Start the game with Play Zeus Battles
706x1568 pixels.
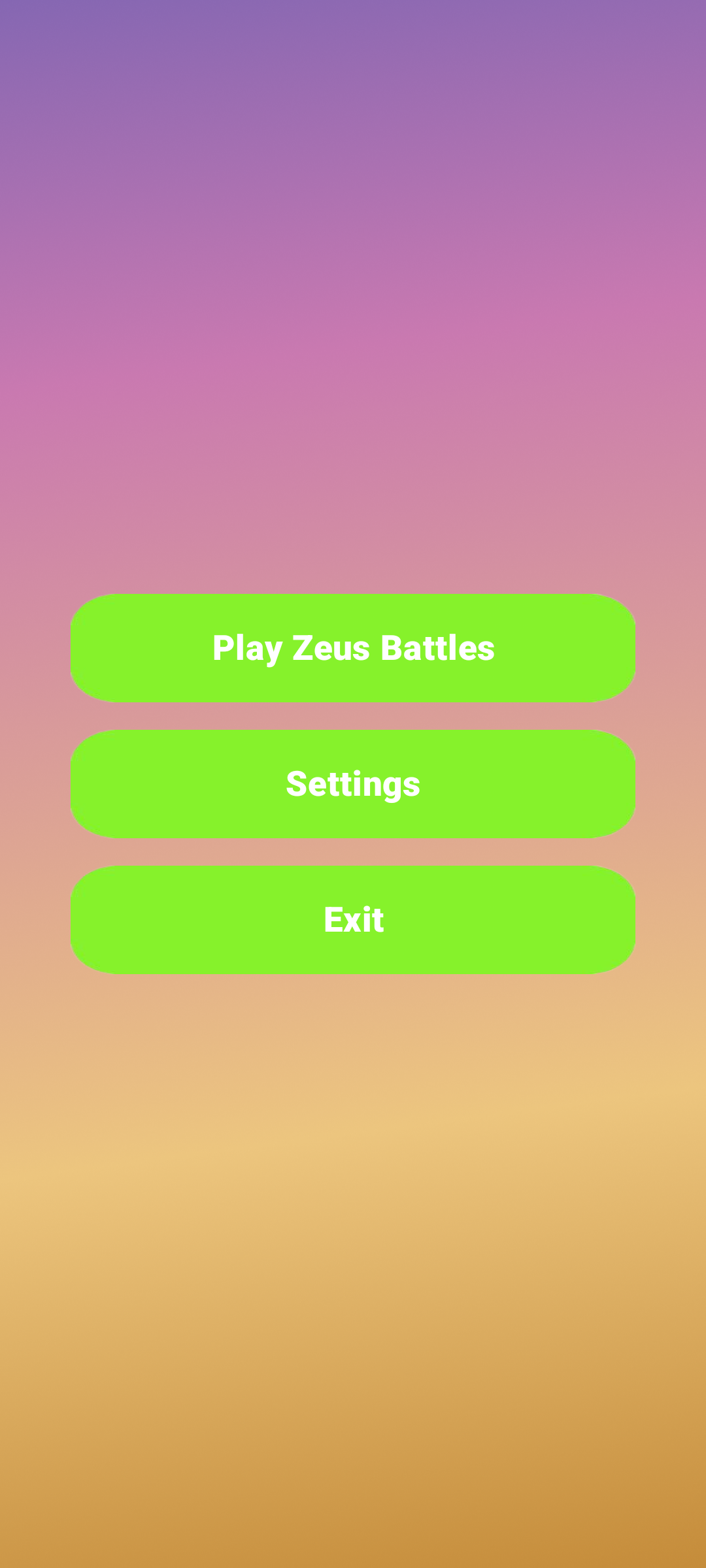coord(353,648)
